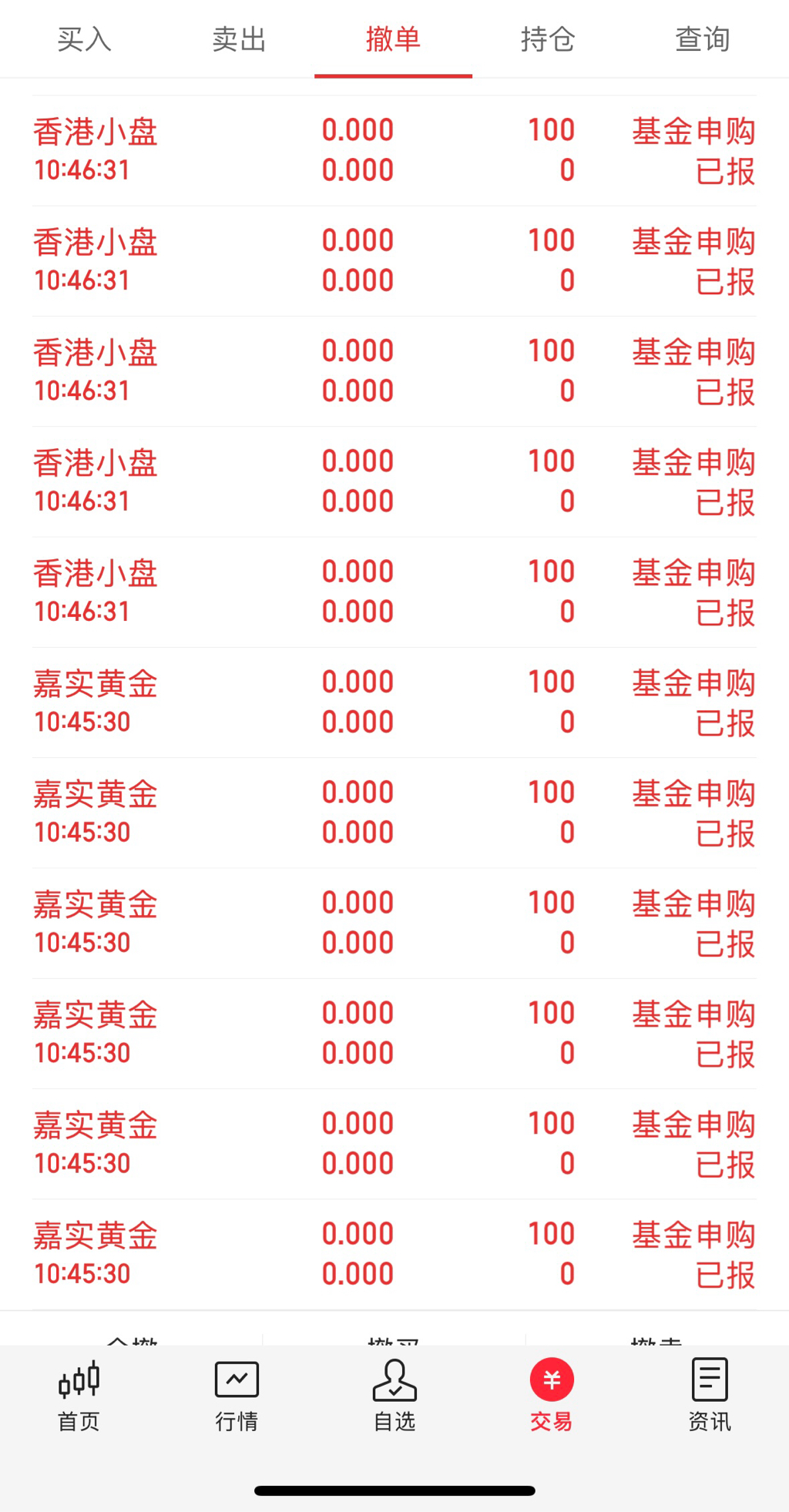Viewport: 789px width, 1512px height.
Task: Open 自选 in bottom navigation
Action: (394, 1396)
